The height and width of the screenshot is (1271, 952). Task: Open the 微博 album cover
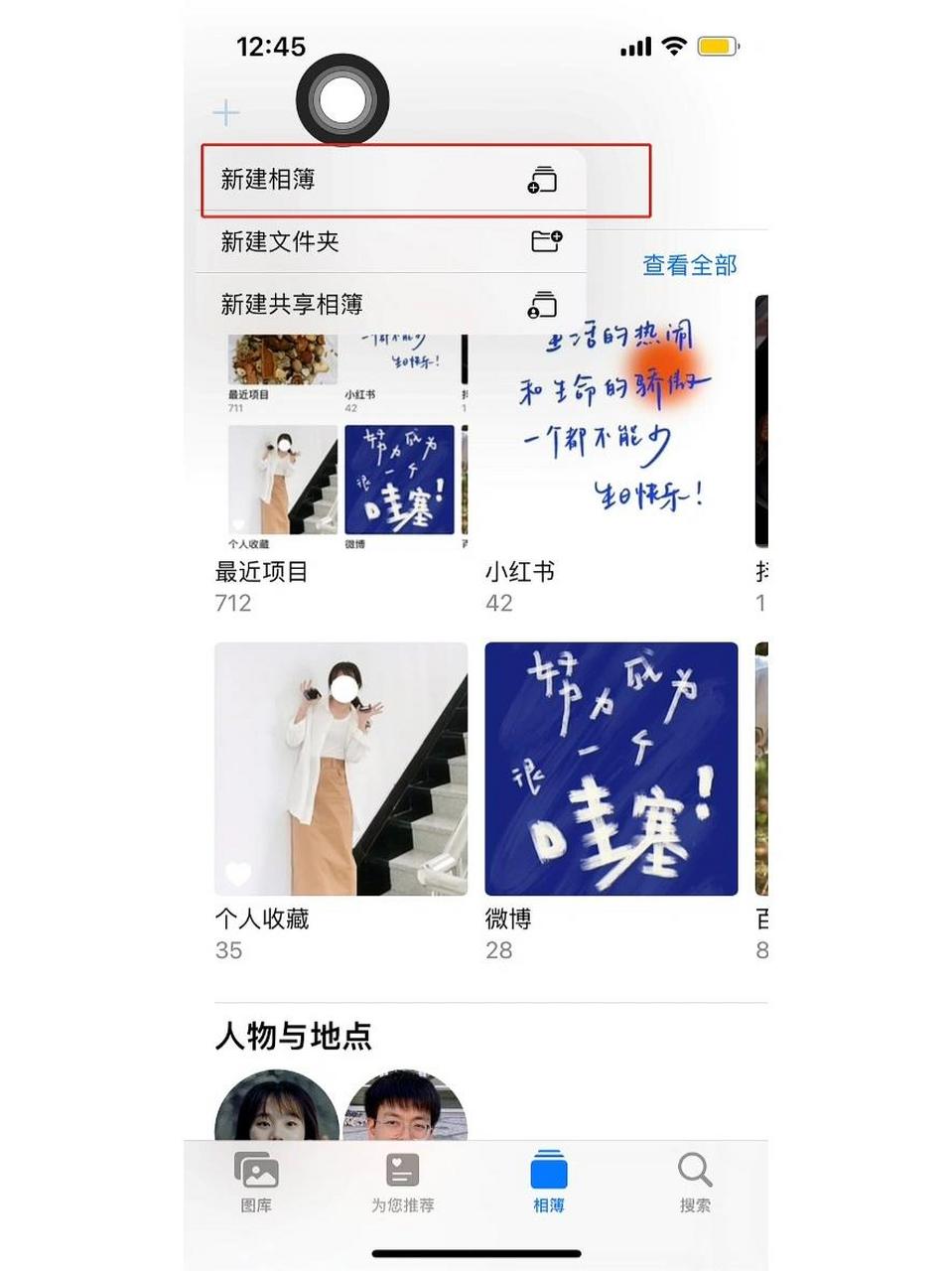pos(611,770)
